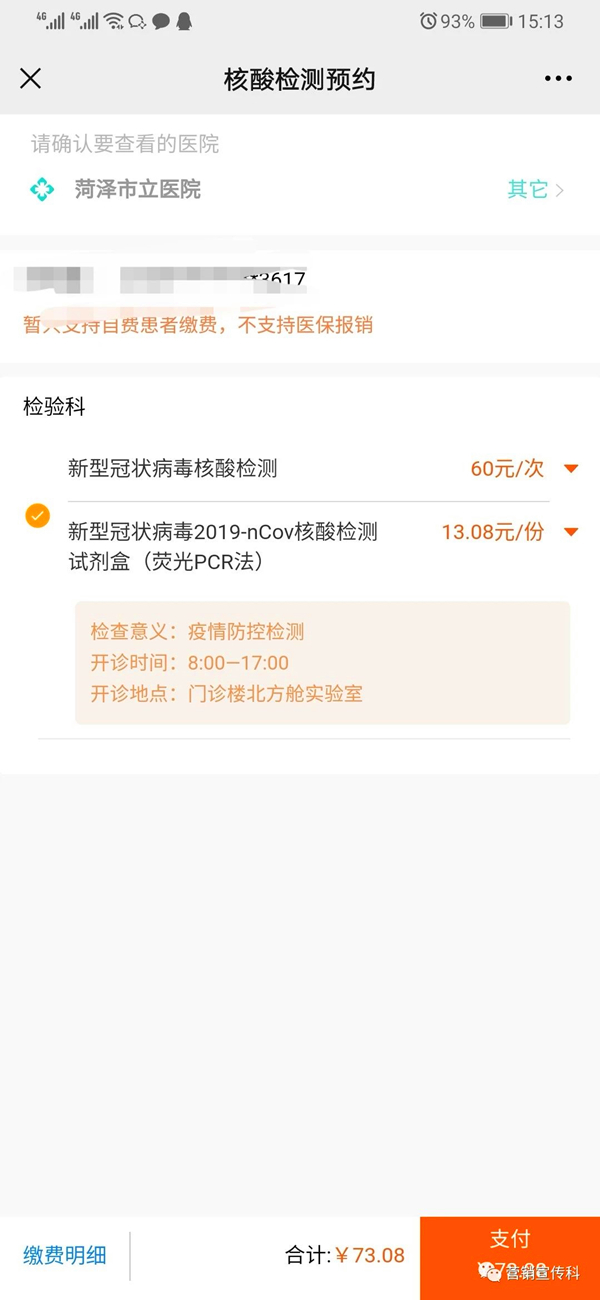Toggle the orange checkbox beside 检验科 items
Viewport: 600px width, 1300px height.
(37, 516)
